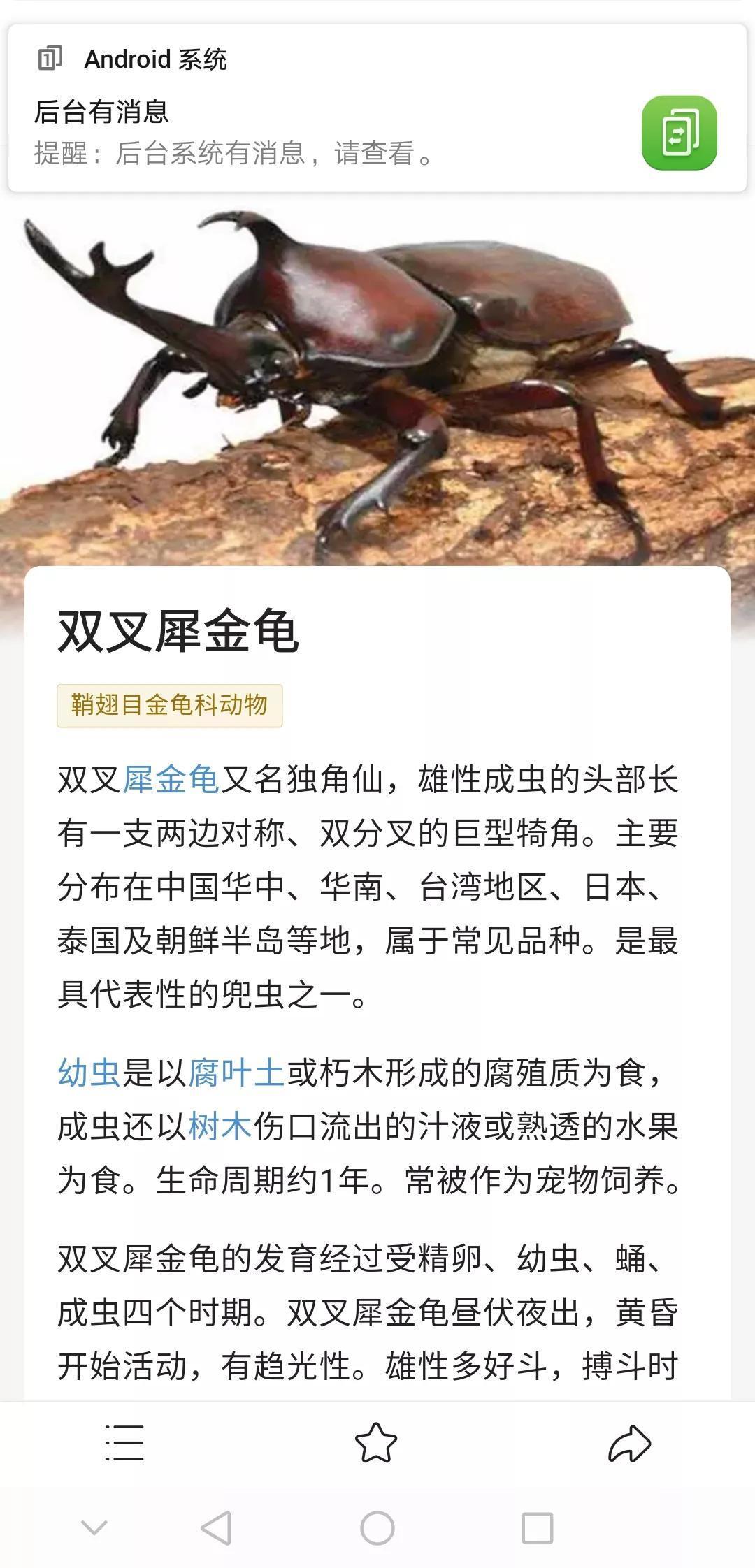The height and width of the screenshot is (1568, 755).
Task: Hide the navigation bar with the down chevron
Action: click(x=94, y=1527)
